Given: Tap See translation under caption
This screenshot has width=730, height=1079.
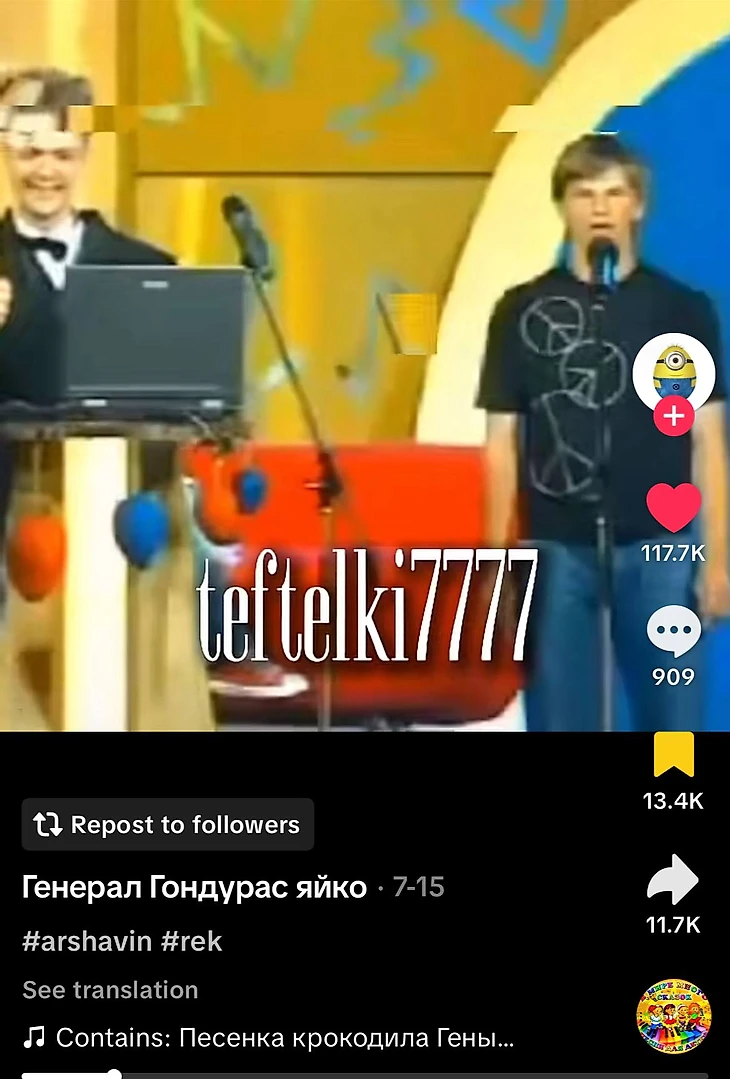Looking at the screenshot, I should click(x=110, y=990).
